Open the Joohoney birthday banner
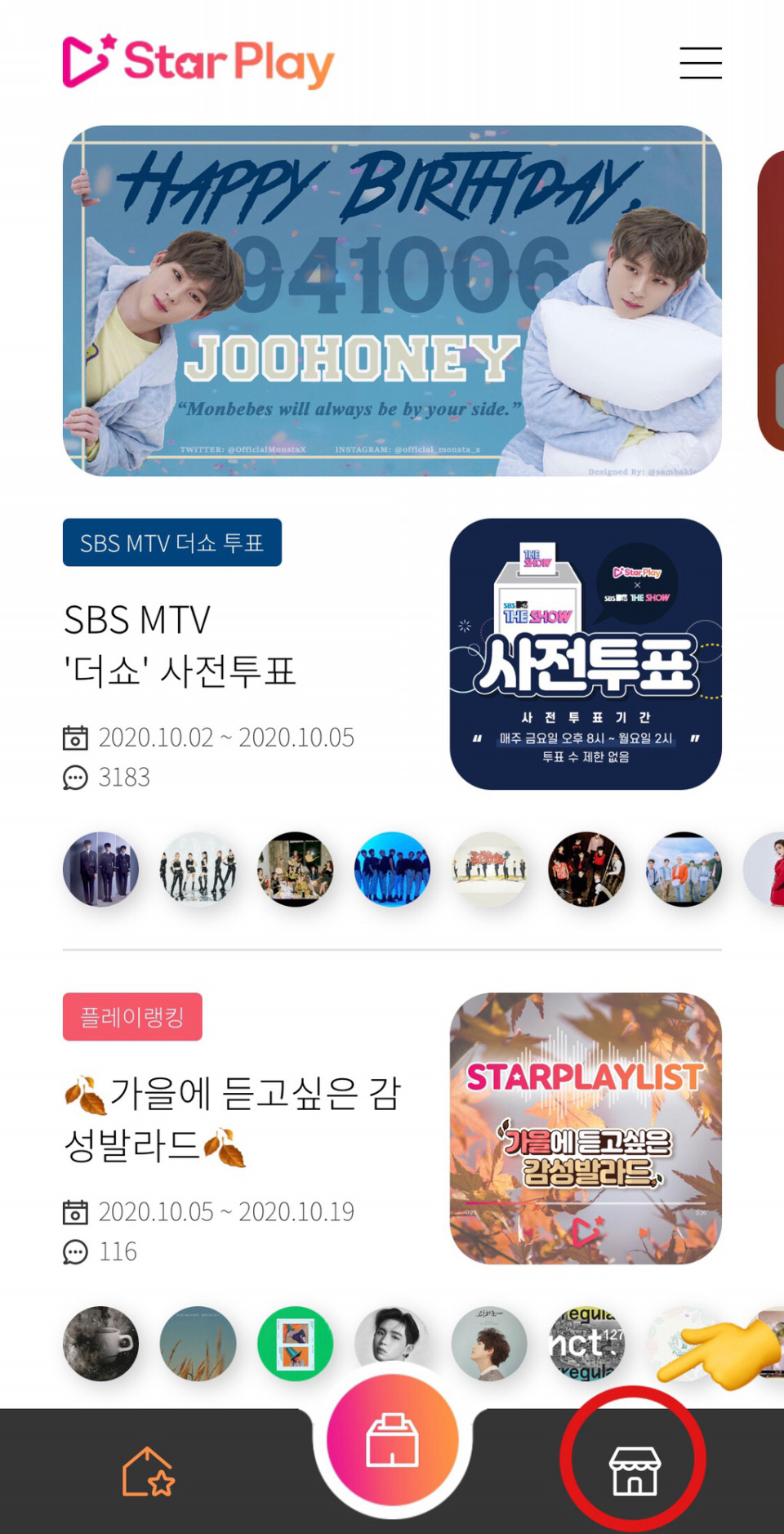This screenshot has width=784, height=1534. coord(392,301)
